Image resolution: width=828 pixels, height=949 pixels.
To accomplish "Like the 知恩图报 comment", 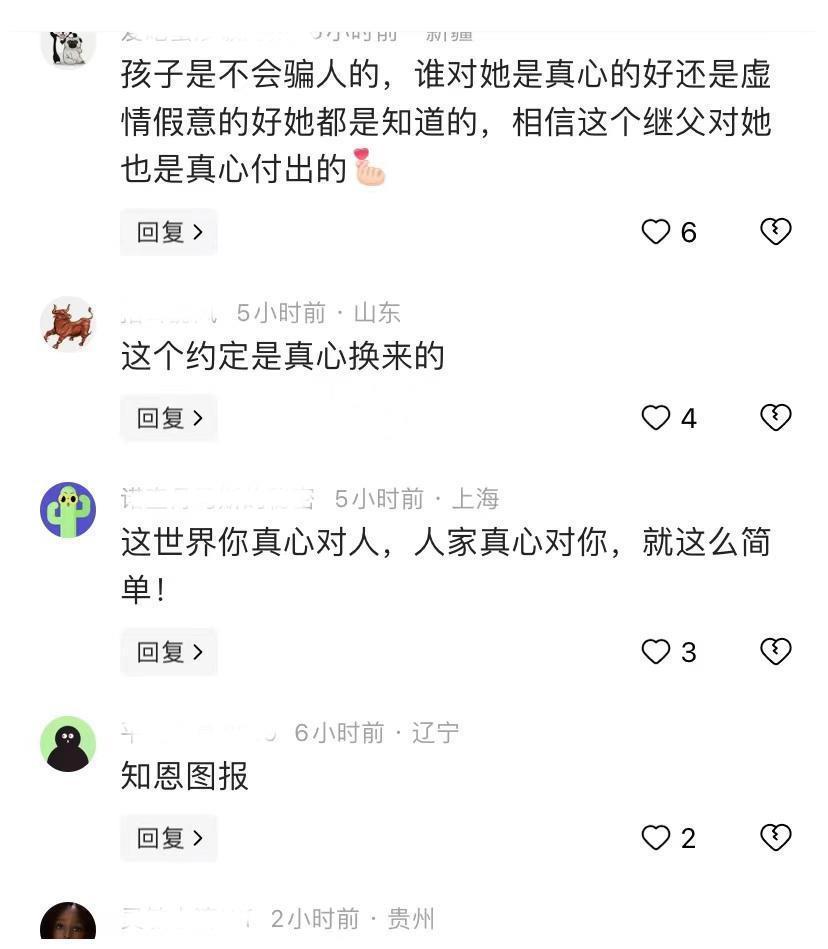I will 655,838.
